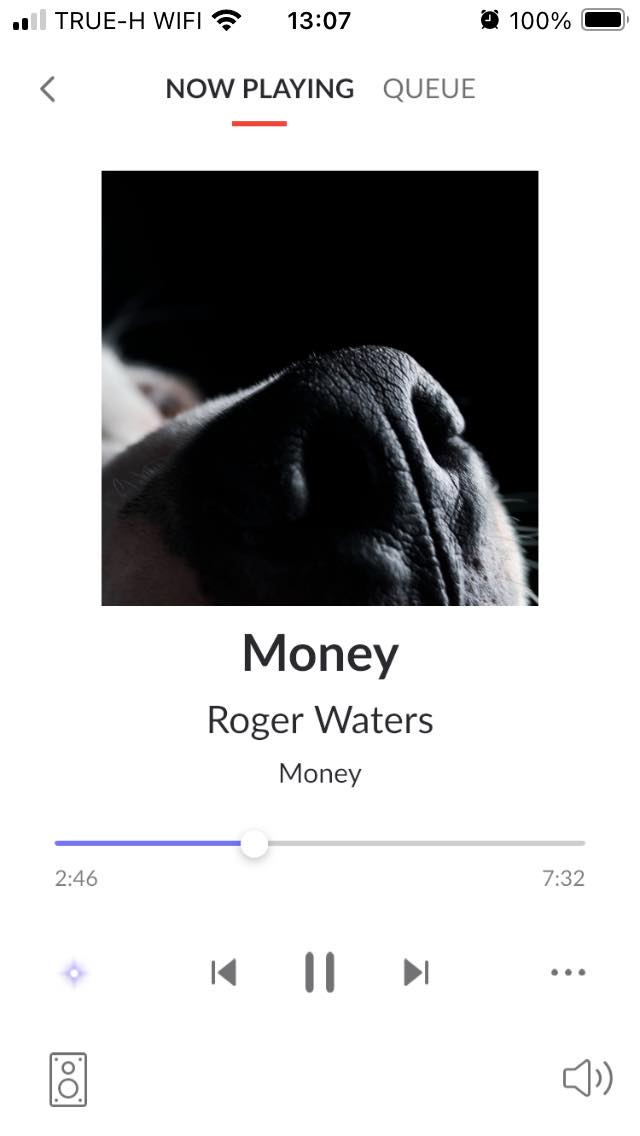Switch to the Queue tab
The width and height of the screenshot is (640, 1136).
pos(429,89)
